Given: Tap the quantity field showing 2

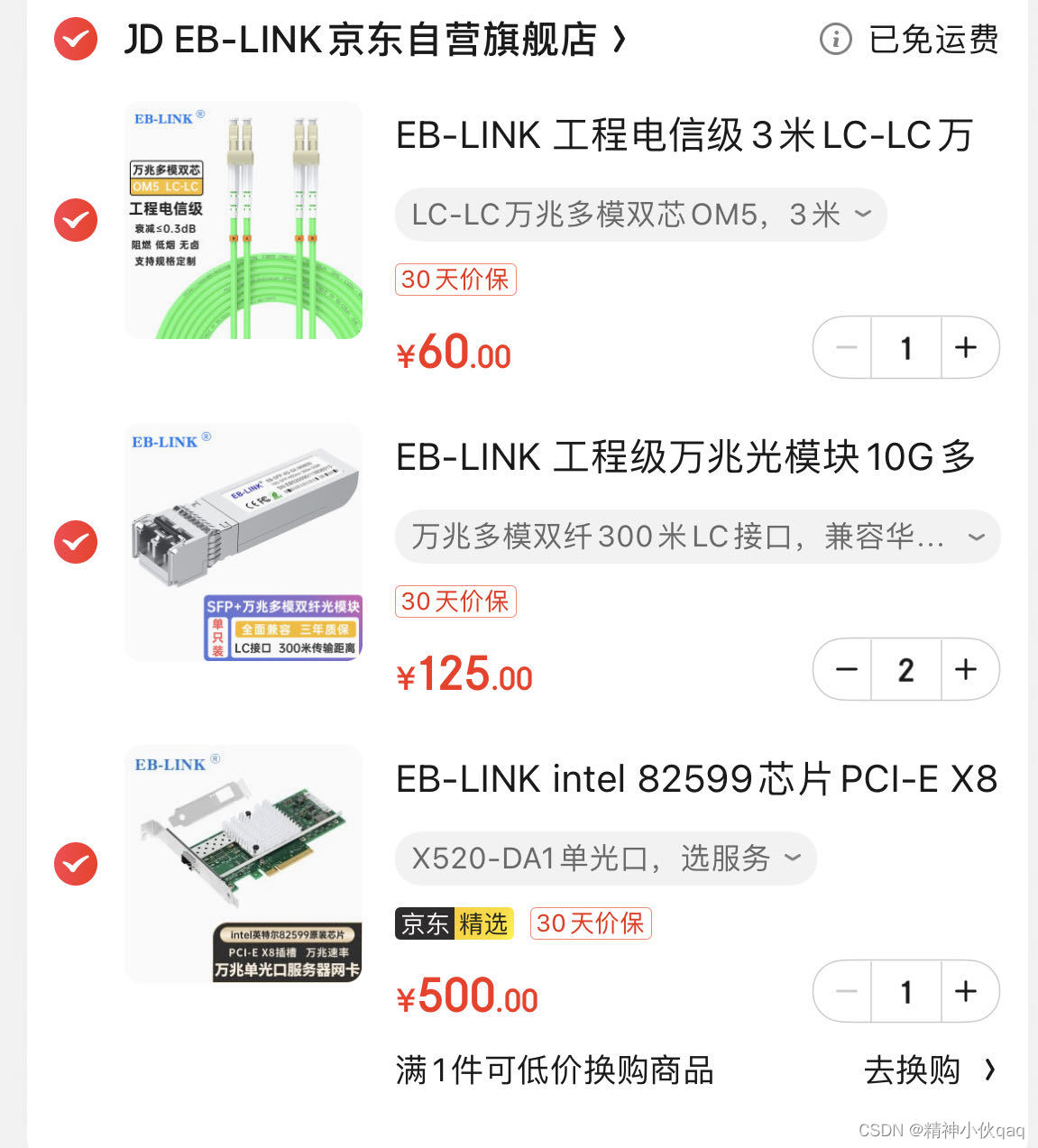Looking at the screenshot, I should click(905, 669).
